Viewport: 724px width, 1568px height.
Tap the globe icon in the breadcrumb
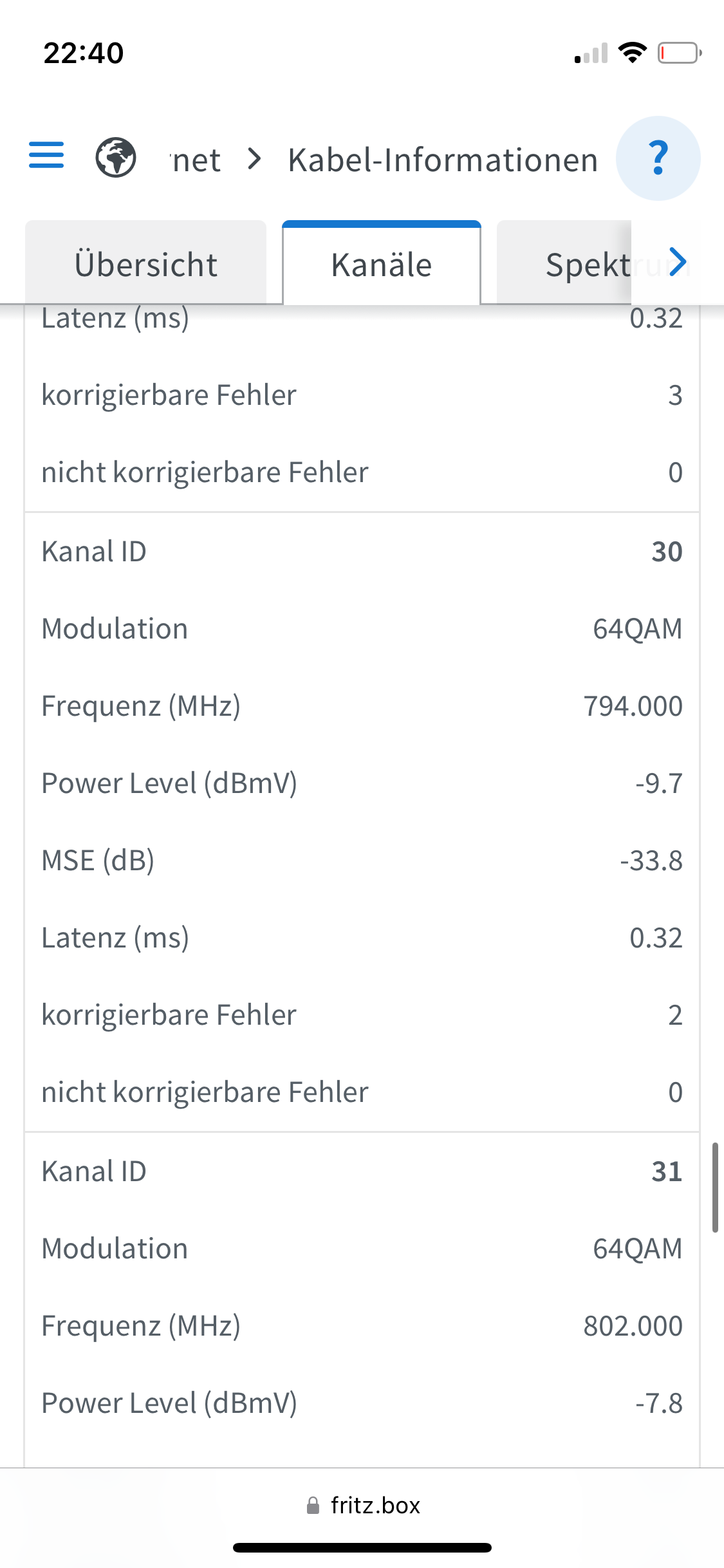click(x=116, y=158)
